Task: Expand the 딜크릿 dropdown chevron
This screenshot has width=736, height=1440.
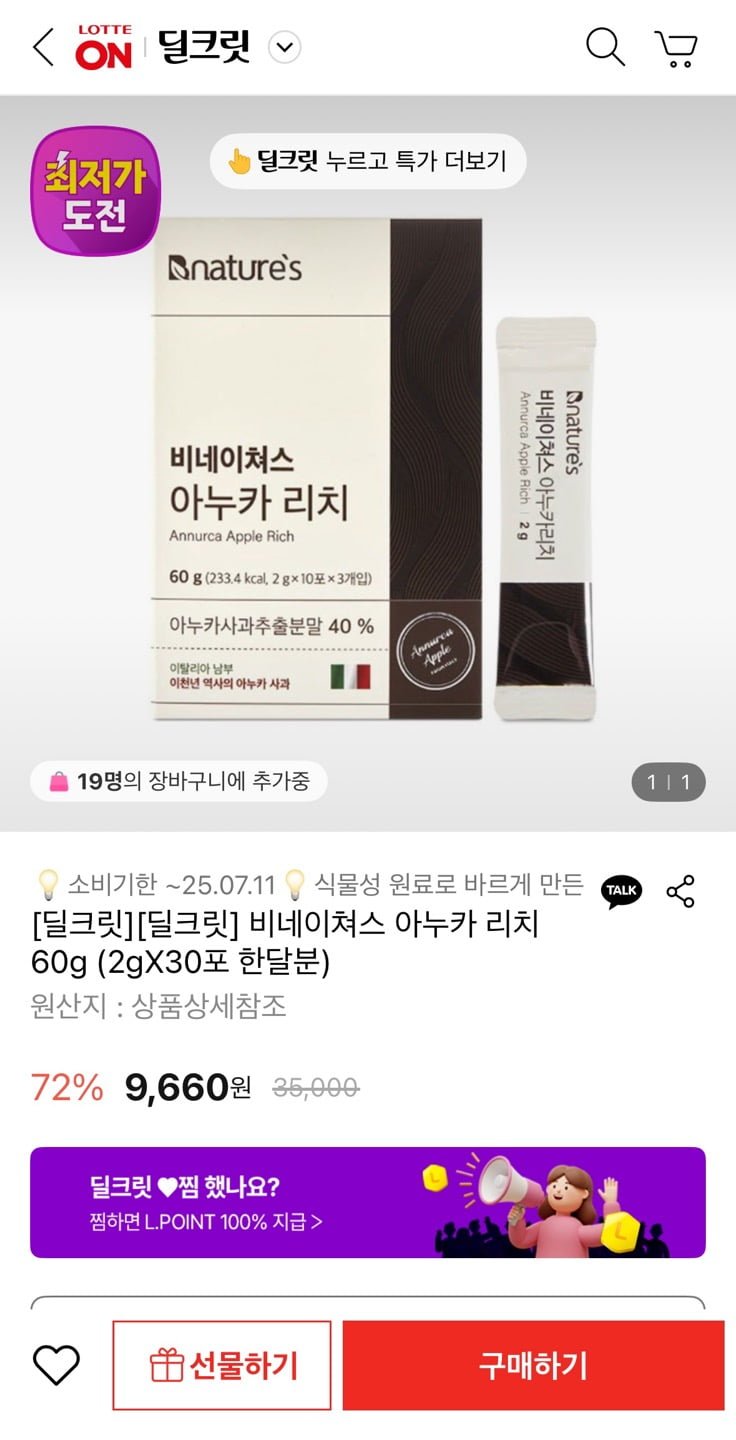Action: tap(285, 48)
